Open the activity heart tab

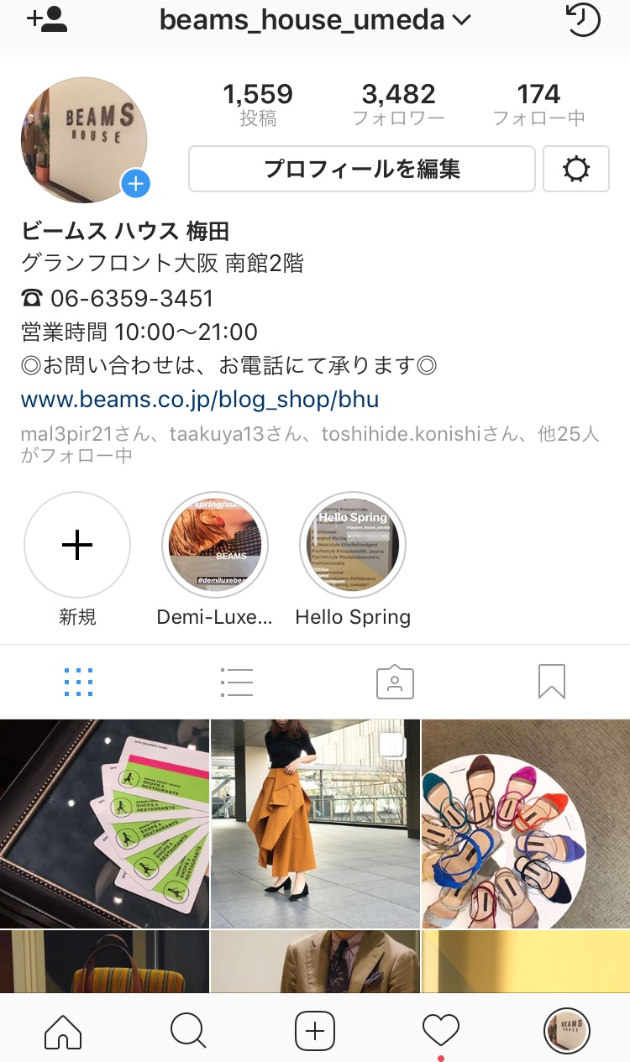[x=440, y=1030]
